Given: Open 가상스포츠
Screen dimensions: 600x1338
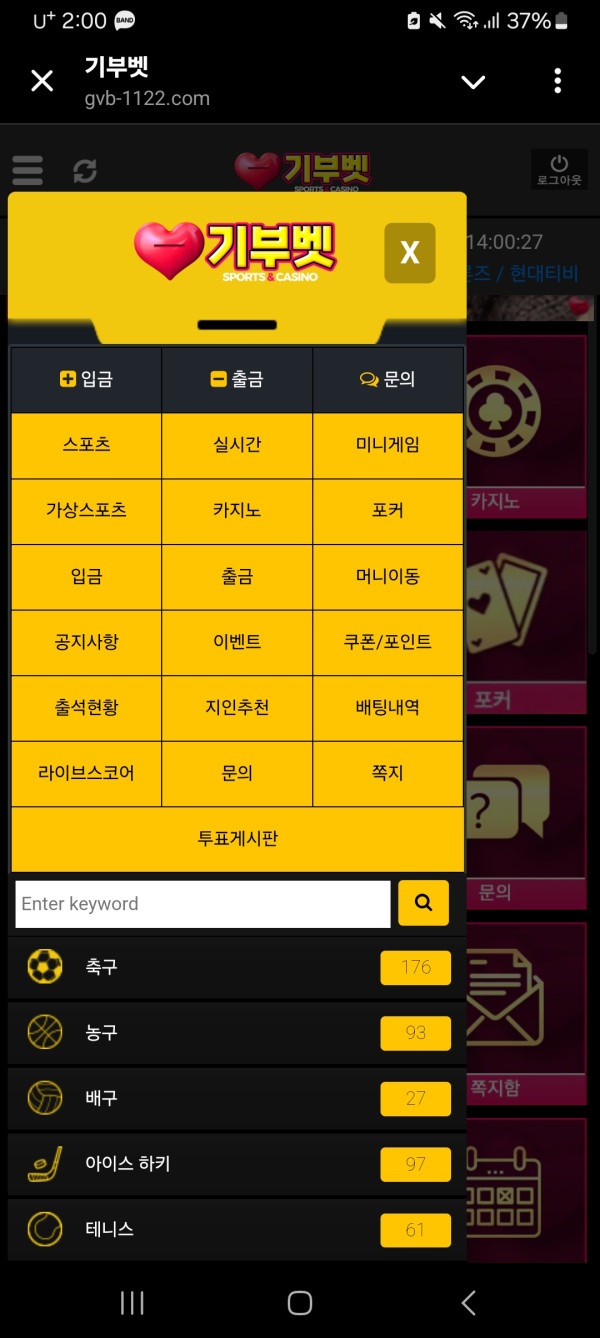Looking at the screenshot, I should pos(86,510).
